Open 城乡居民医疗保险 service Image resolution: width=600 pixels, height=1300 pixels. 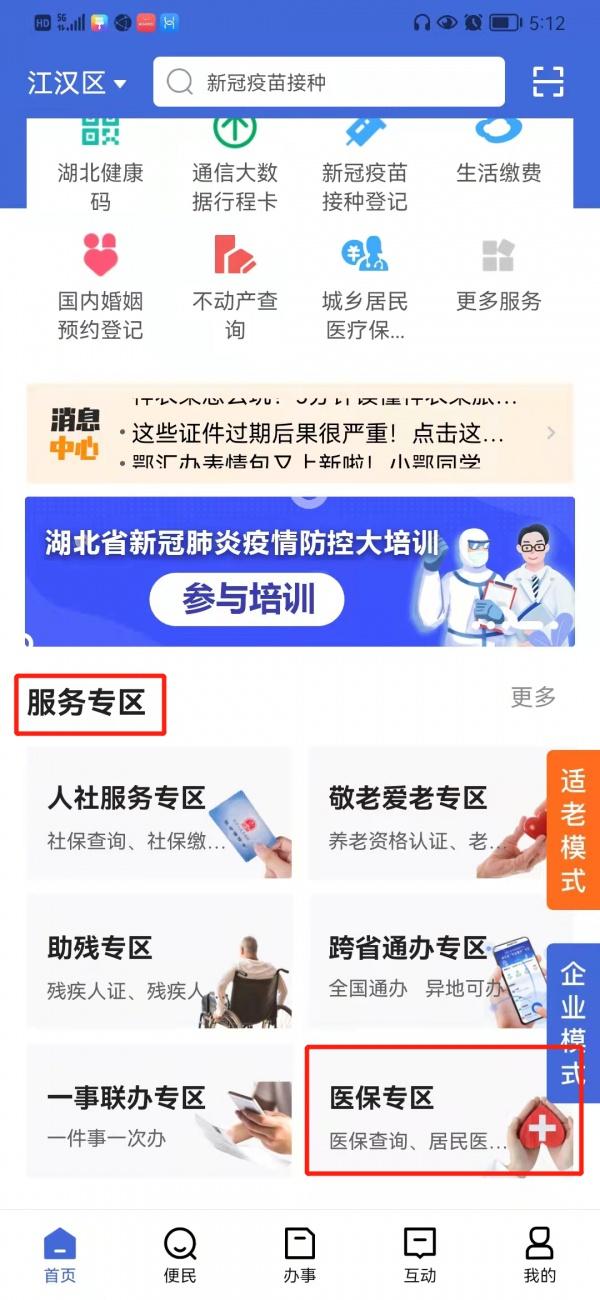(x=364, y=288)
